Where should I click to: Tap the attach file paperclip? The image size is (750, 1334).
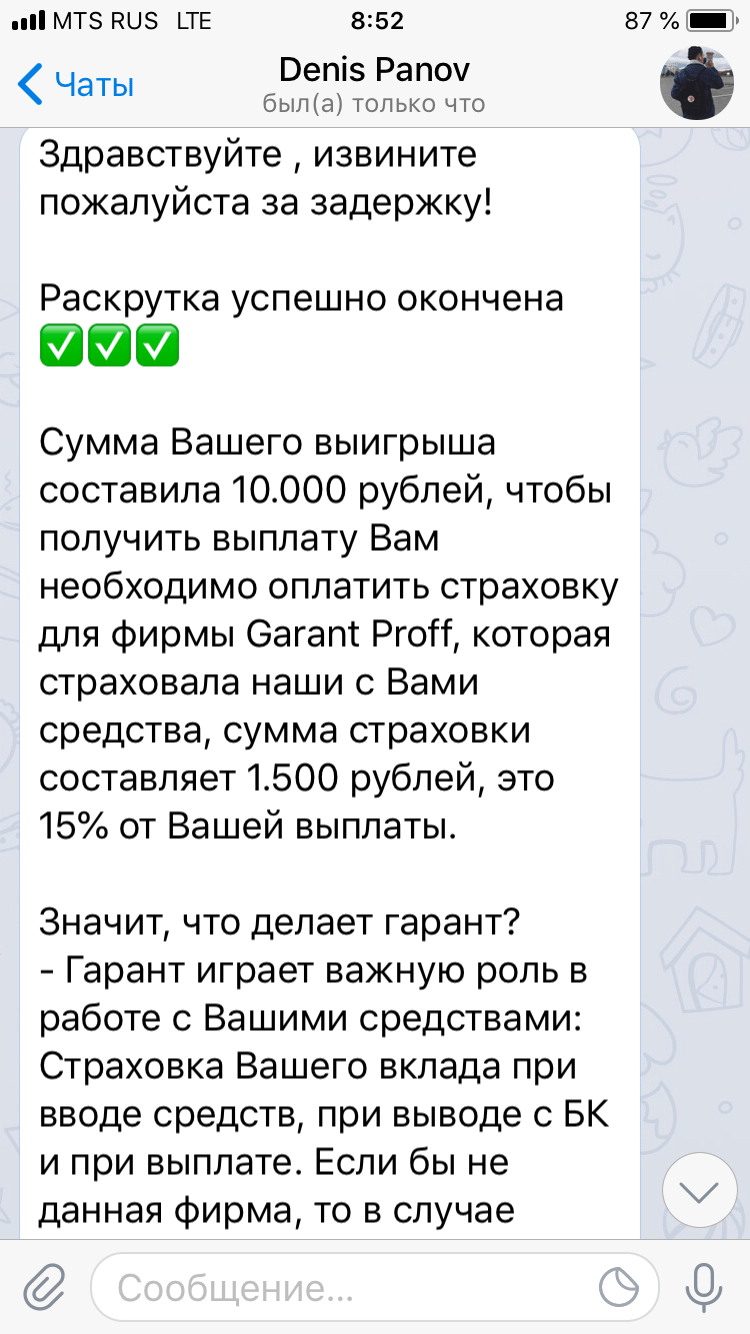(44, 1286)
